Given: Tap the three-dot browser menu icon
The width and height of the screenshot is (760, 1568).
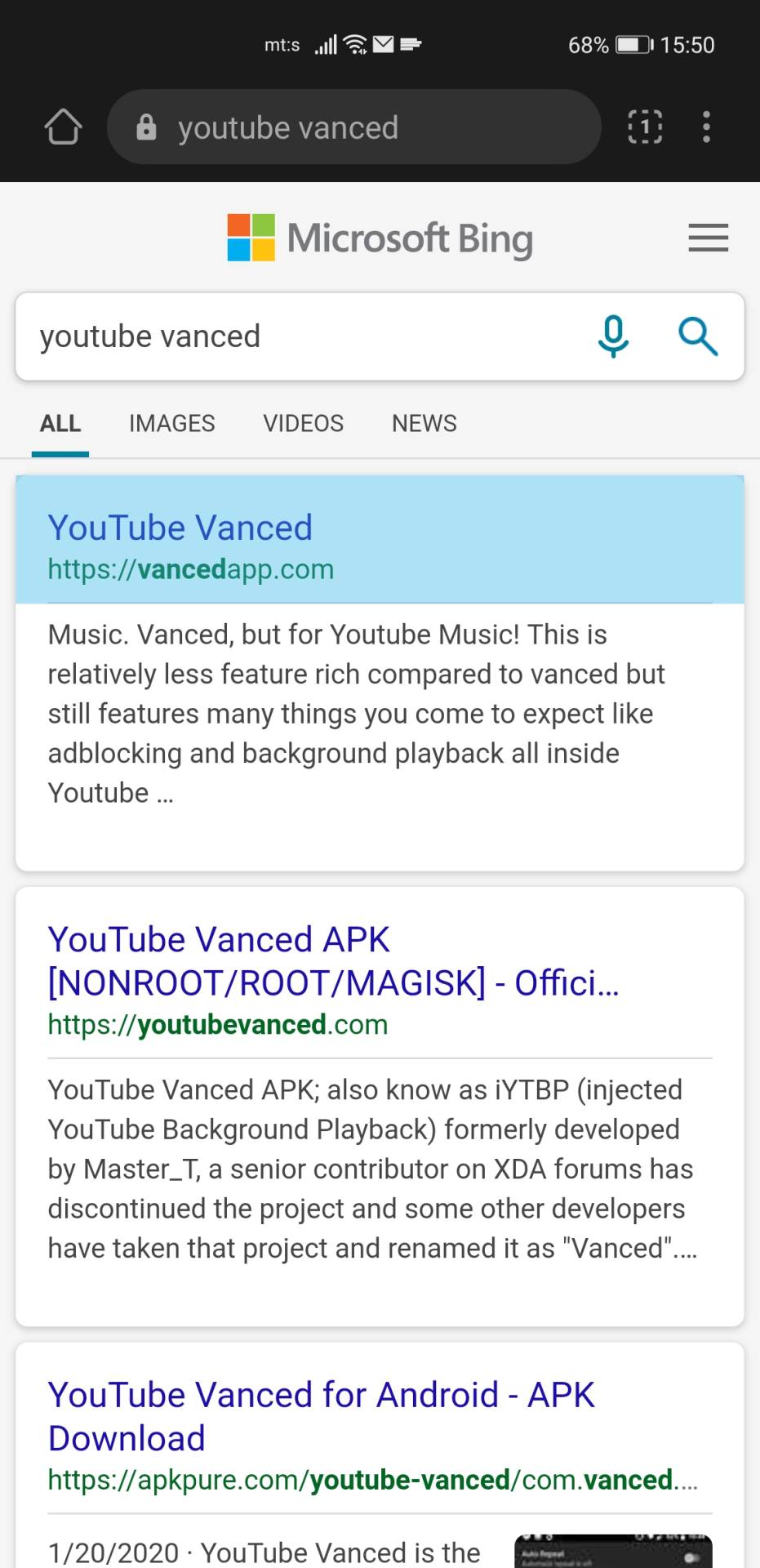Looking at the screenshot, I should [706, 127].
